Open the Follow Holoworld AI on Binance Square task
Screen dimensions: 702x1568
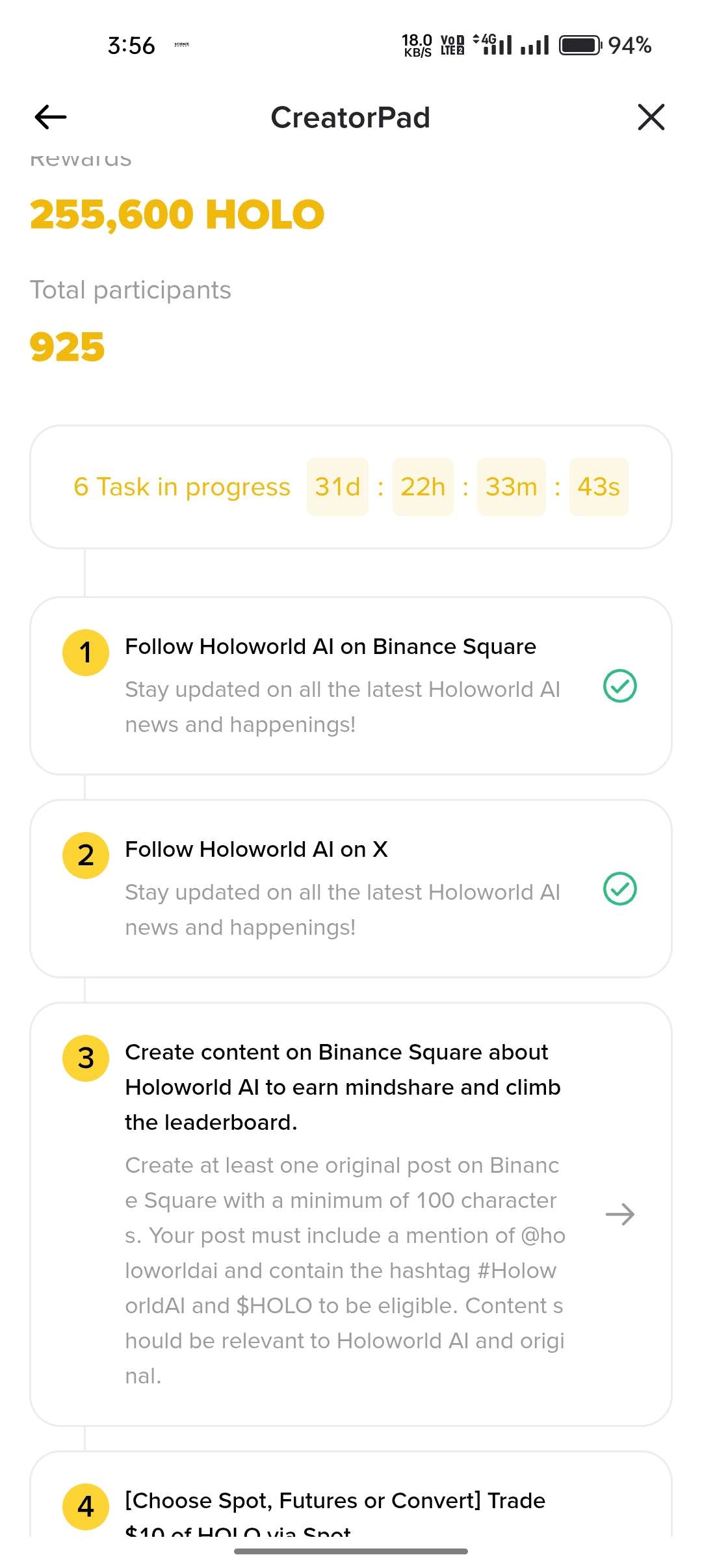[351, 686]
